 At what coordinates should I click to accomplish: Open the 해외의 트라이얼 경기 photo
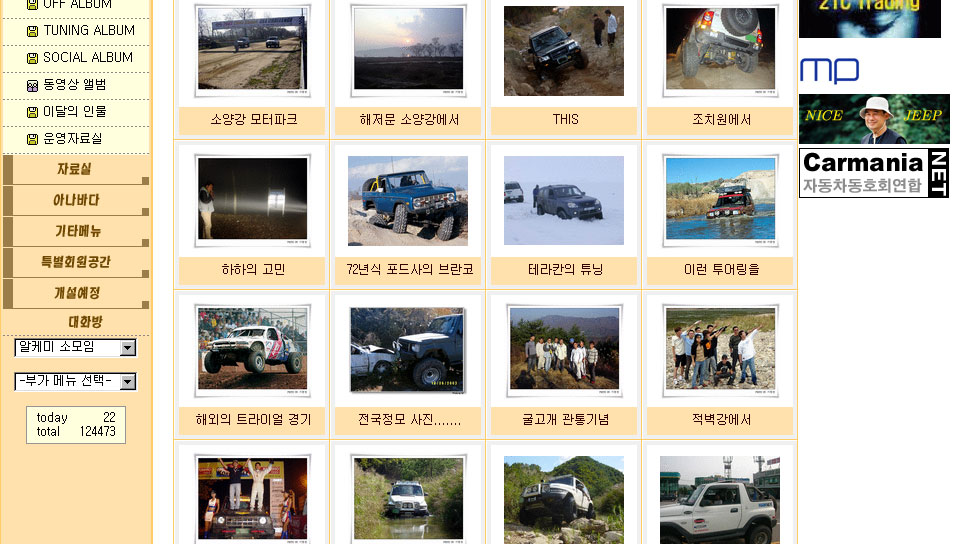(253, 349)
